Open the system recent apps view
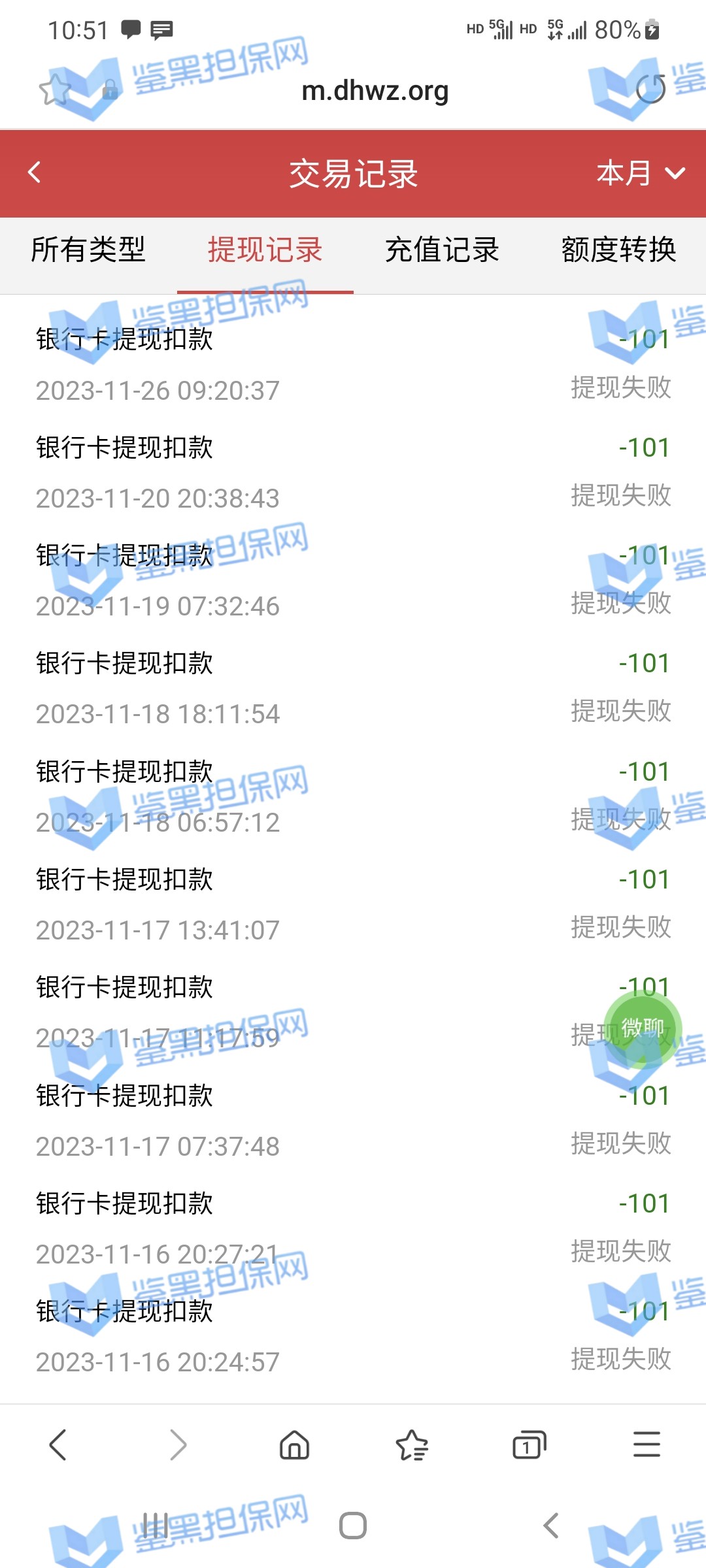This screenshot has height=1568, width=706. [156, 1526]
